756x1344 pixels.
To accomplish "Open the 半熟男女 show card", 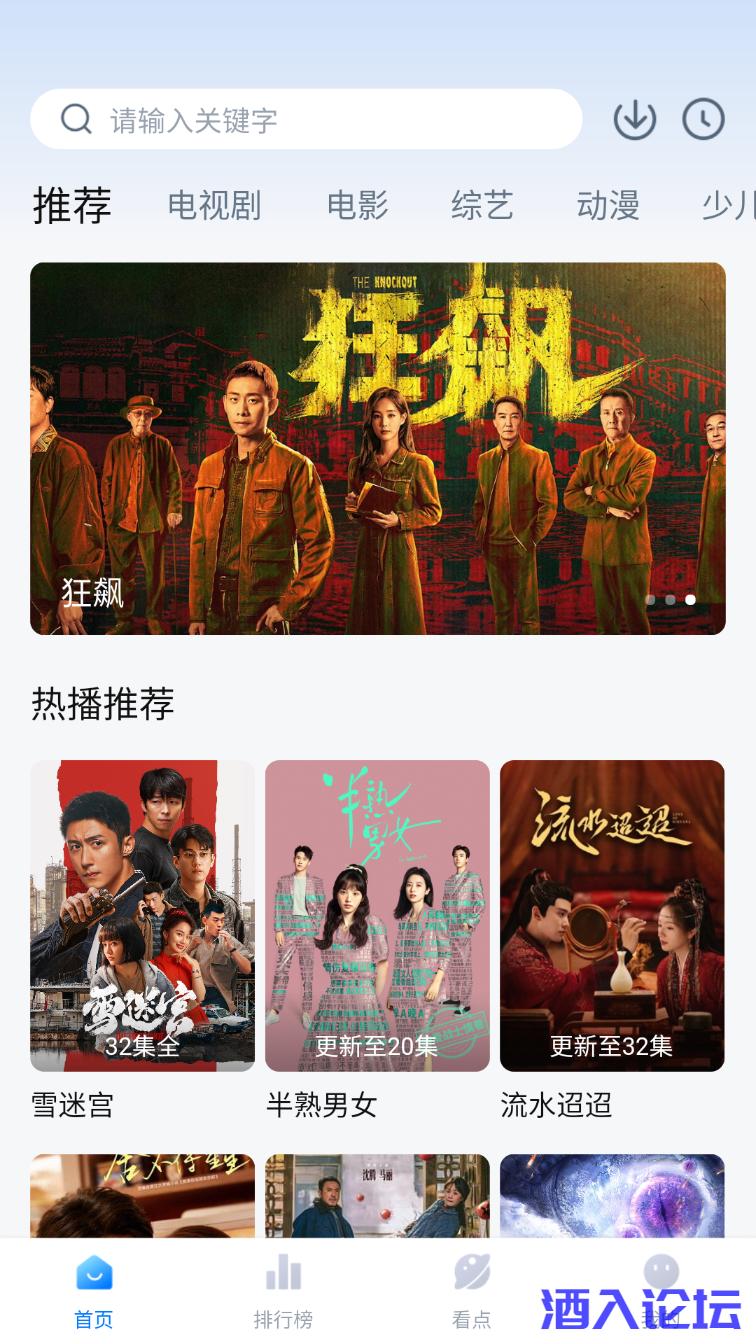I will (377, 916).
